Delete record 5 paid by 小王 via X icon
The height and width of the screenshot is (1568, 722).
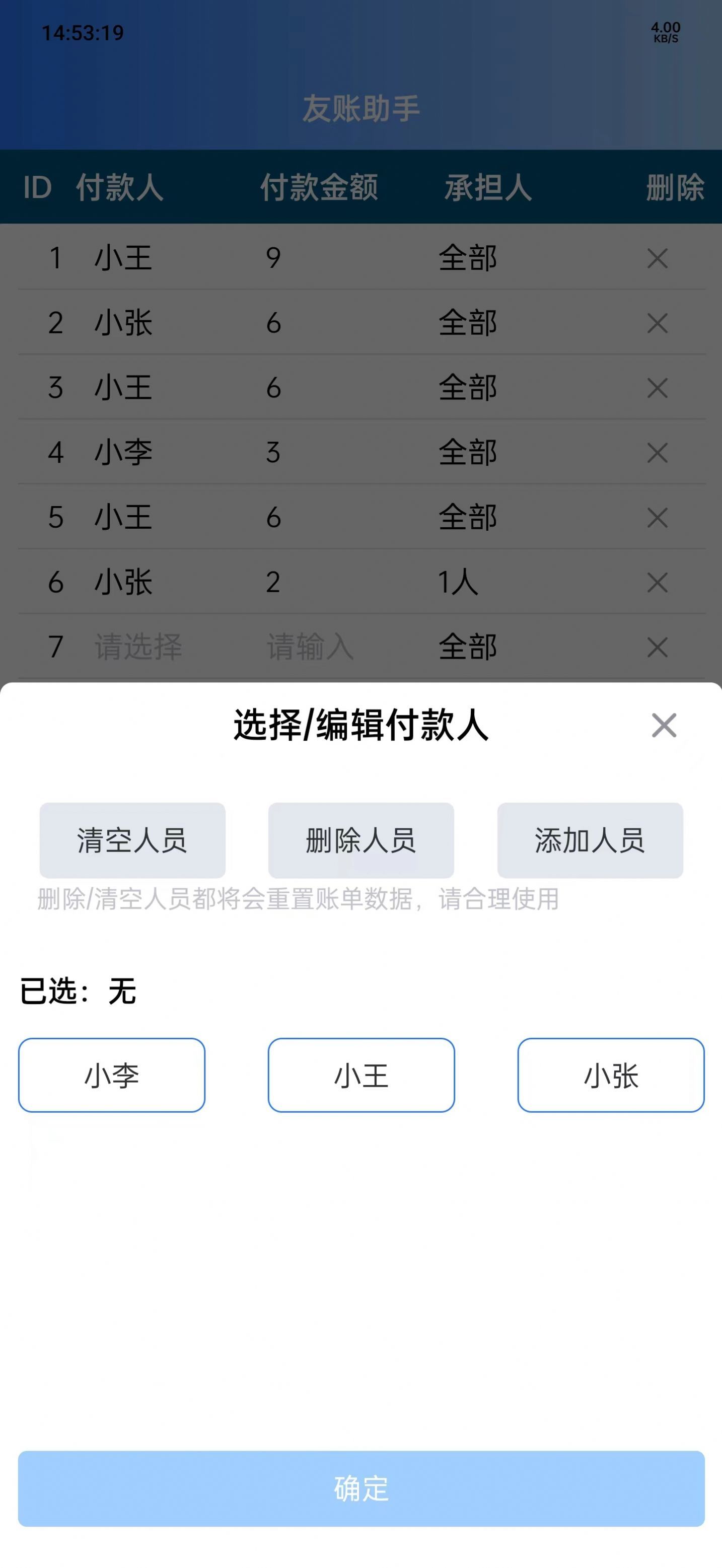(658, 518)
